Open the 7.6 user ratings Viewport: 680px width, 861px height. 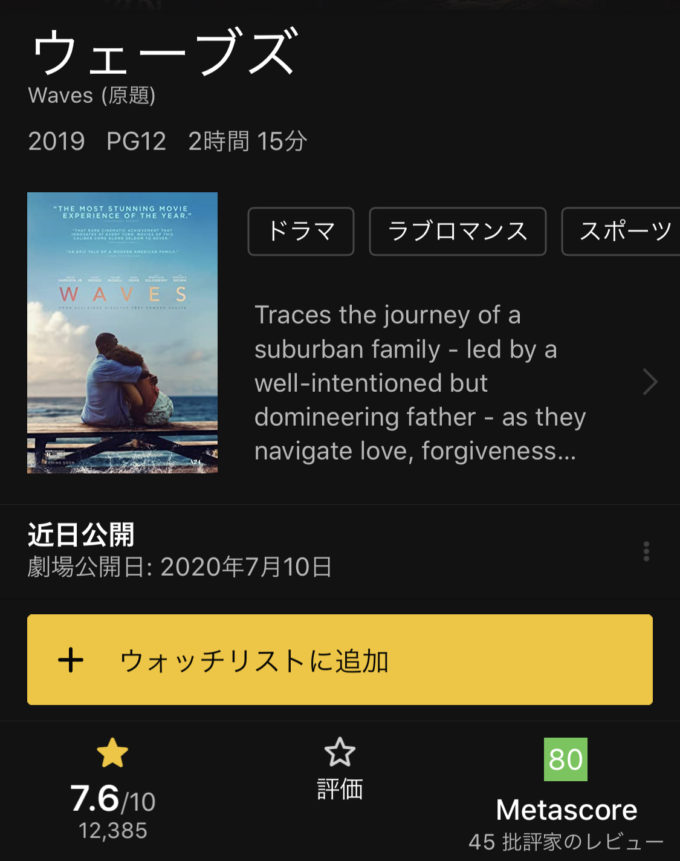tap(112, 790)
